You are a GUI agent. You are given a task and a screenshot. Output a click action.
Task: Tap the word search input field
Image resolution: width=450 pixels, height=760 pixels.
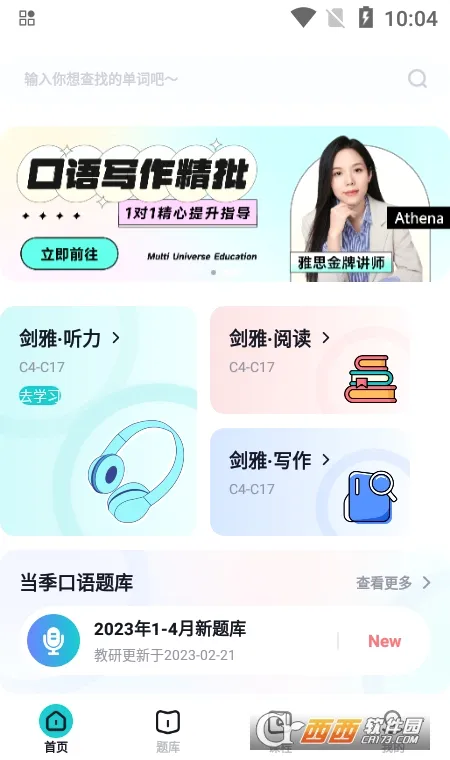213,79
